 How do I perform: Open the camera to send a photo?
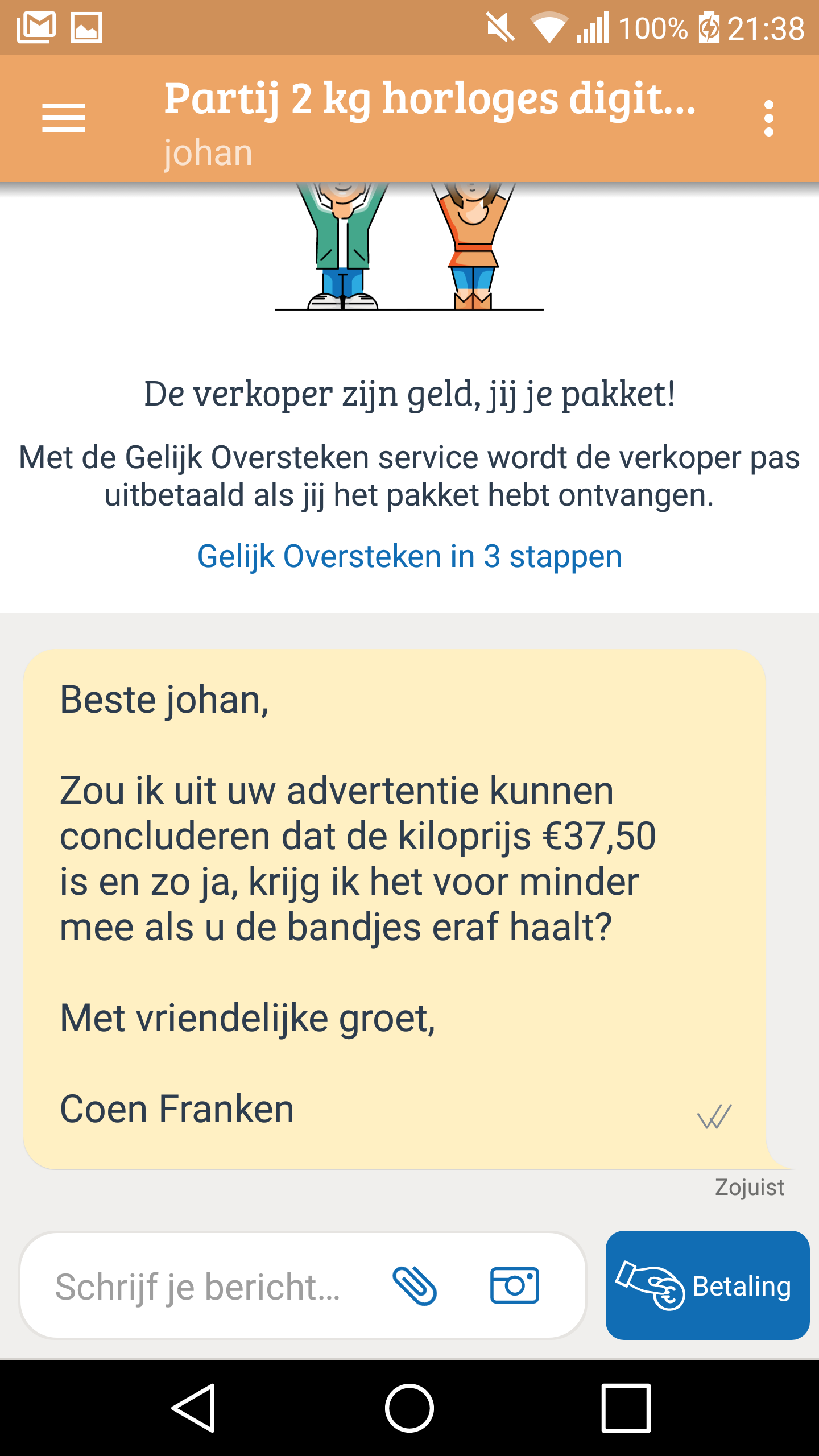tap(514, 1285)
